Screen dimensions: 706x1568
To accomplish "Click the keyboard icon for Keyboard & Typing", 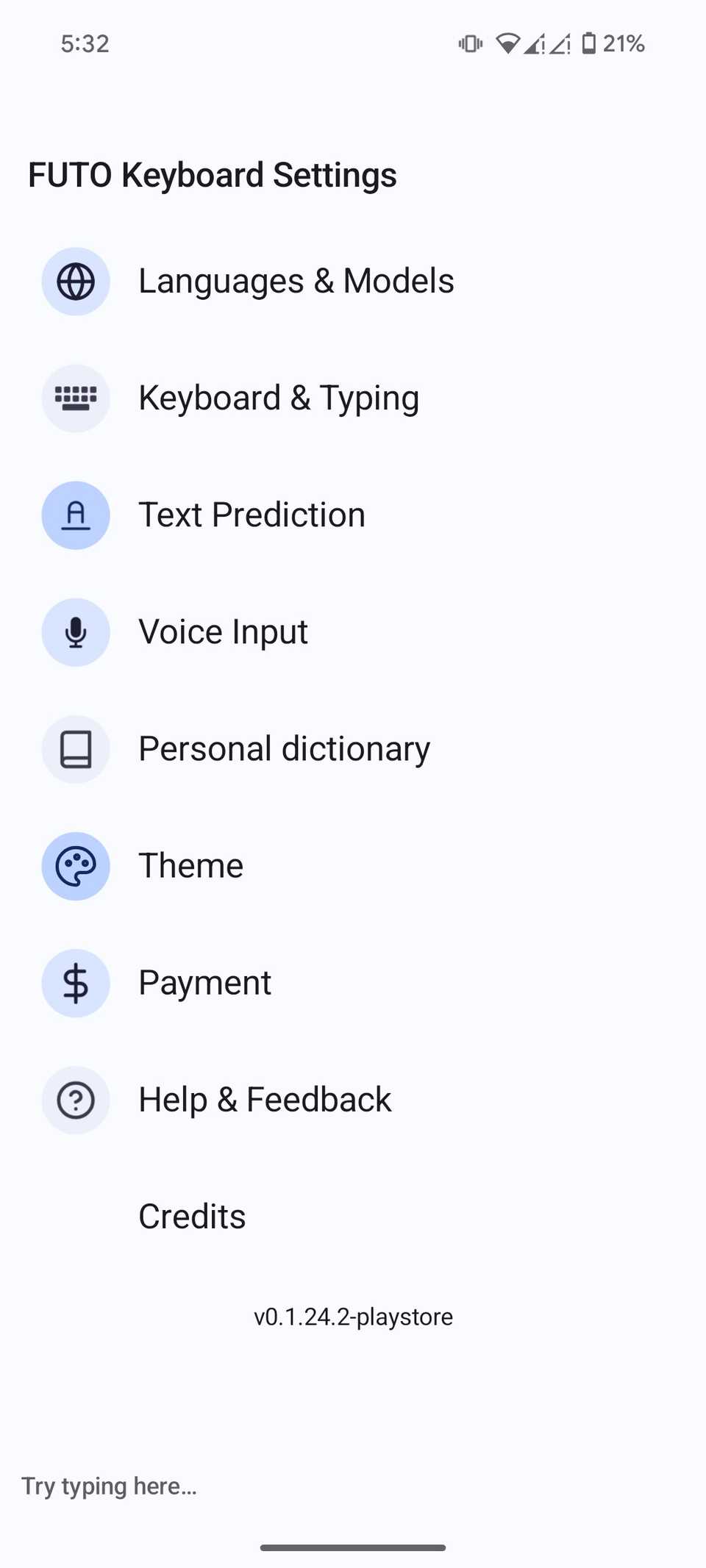I will click(76, 398).
